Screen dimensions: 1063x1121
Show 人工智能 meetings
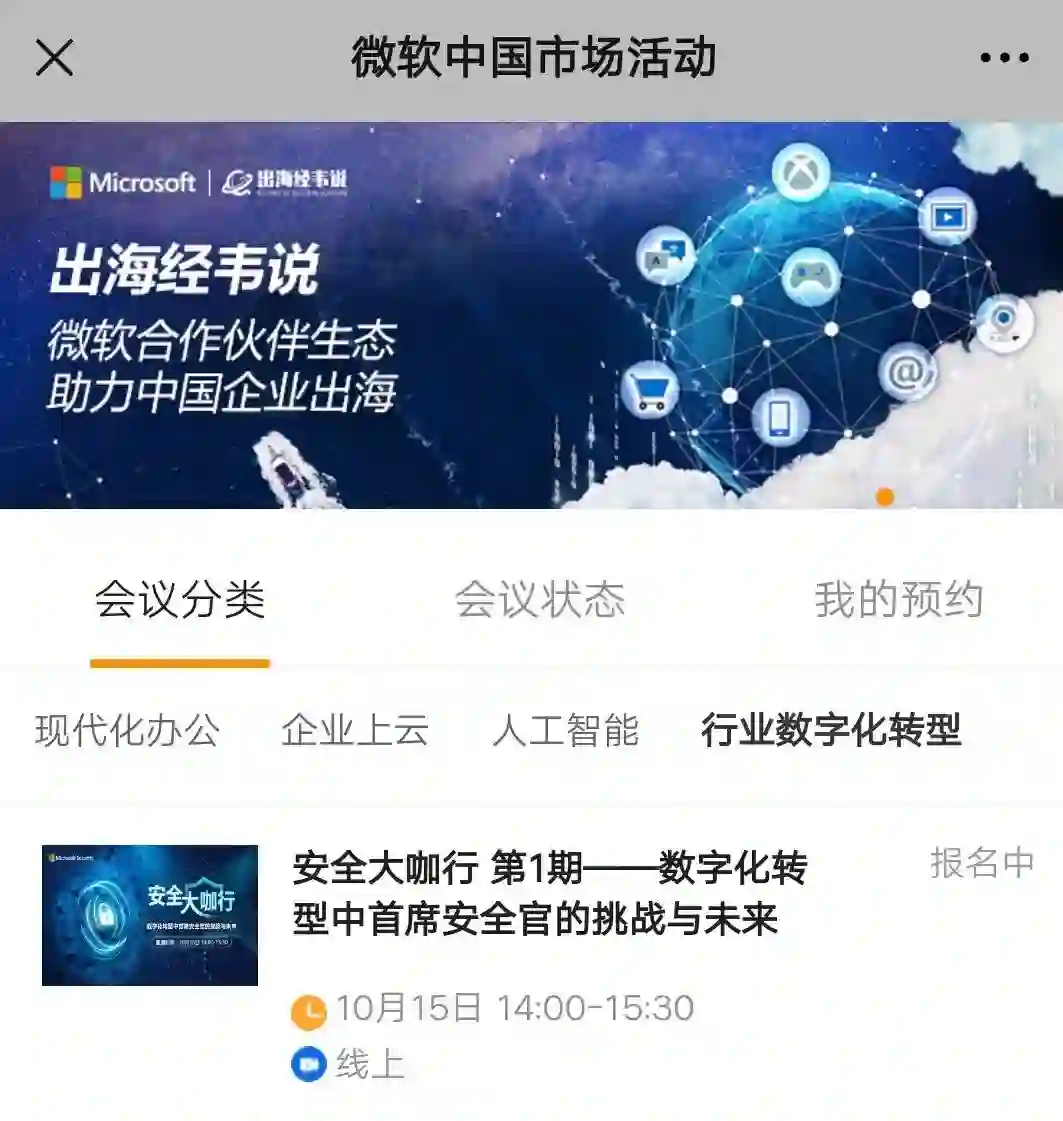coord(565,730)
